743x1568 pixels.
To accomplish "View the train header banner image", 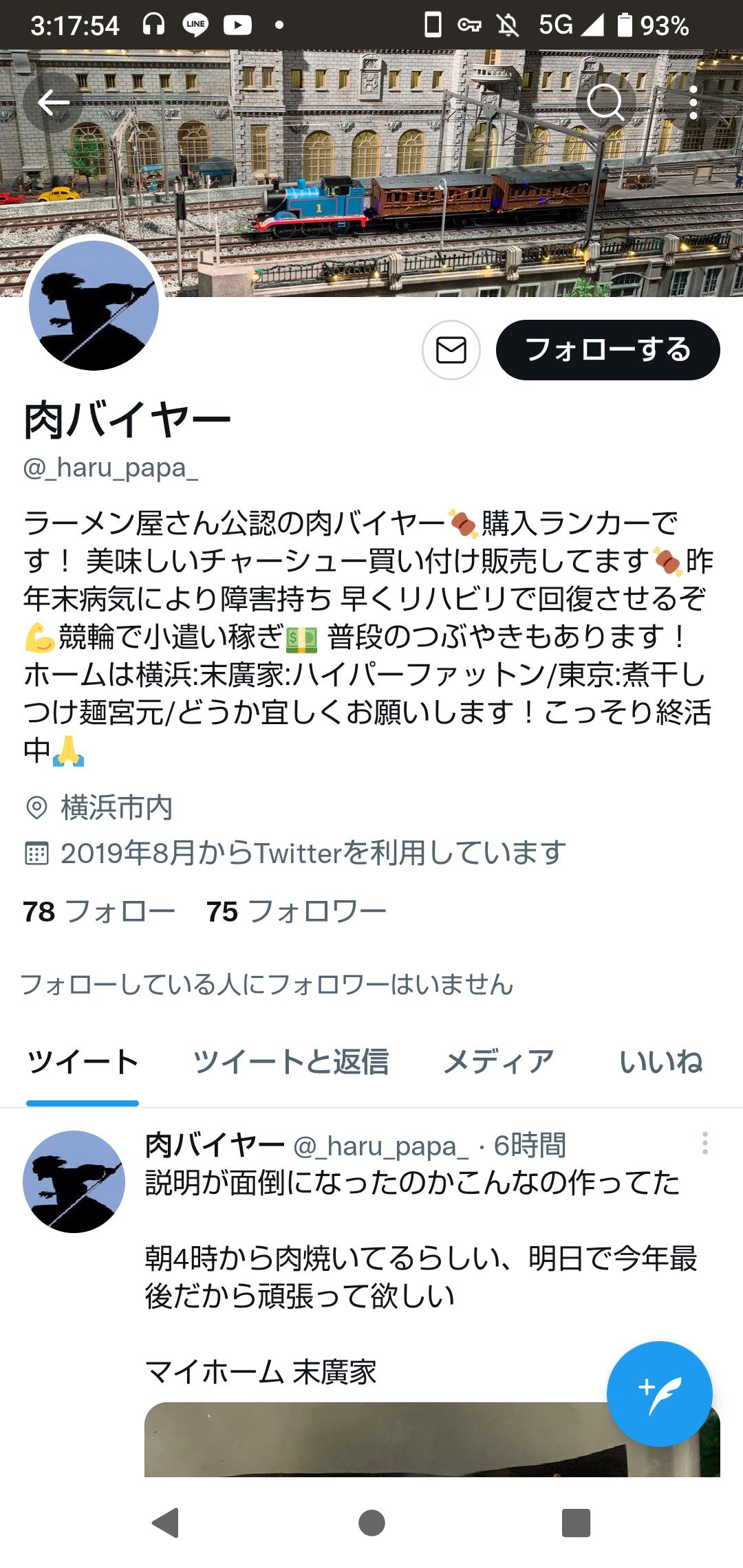I will click(x=371, y=172).
